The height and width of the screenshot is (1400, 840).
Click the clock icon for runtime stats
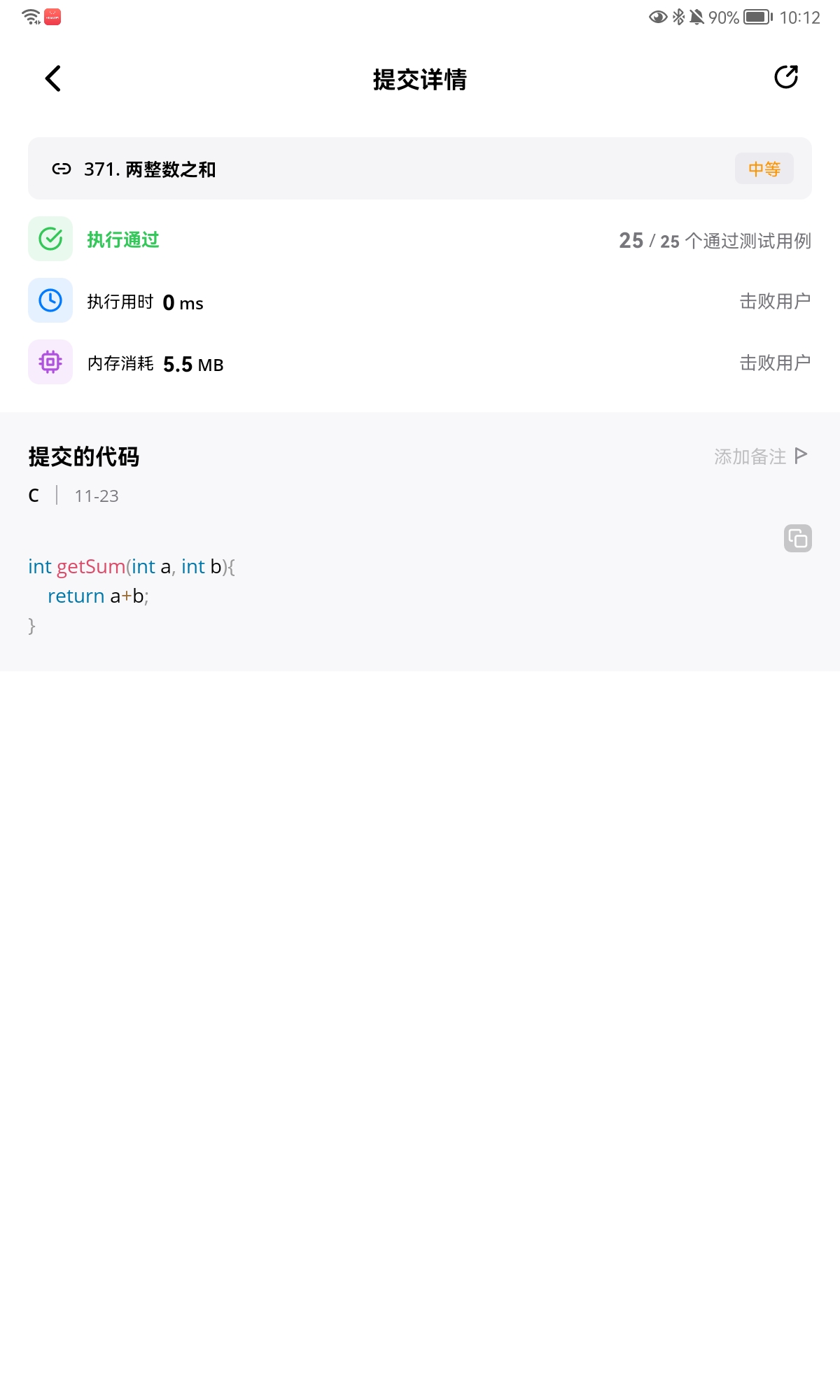click(x=50, y=300)
